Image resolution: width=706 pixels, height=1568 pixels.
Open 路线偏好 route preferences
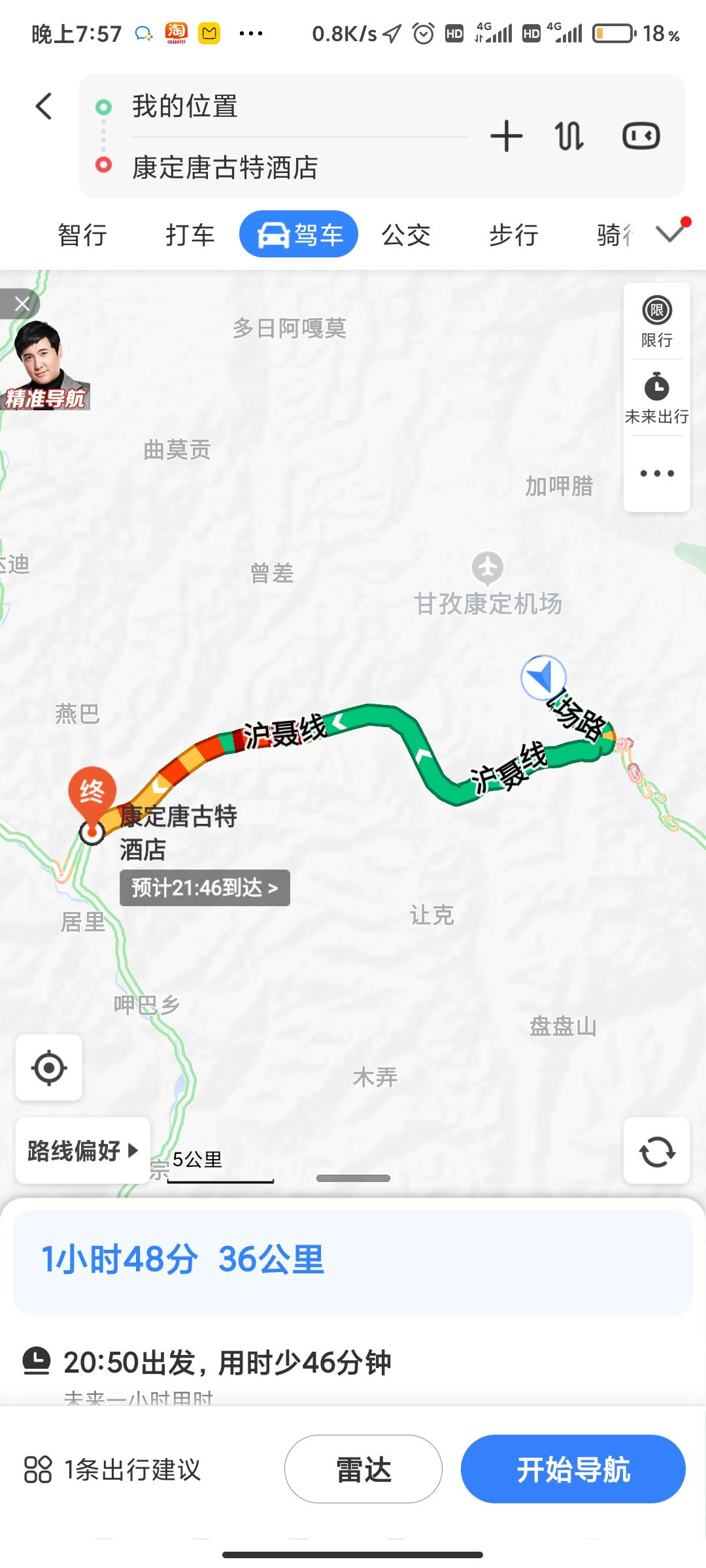coord(83,1151)
